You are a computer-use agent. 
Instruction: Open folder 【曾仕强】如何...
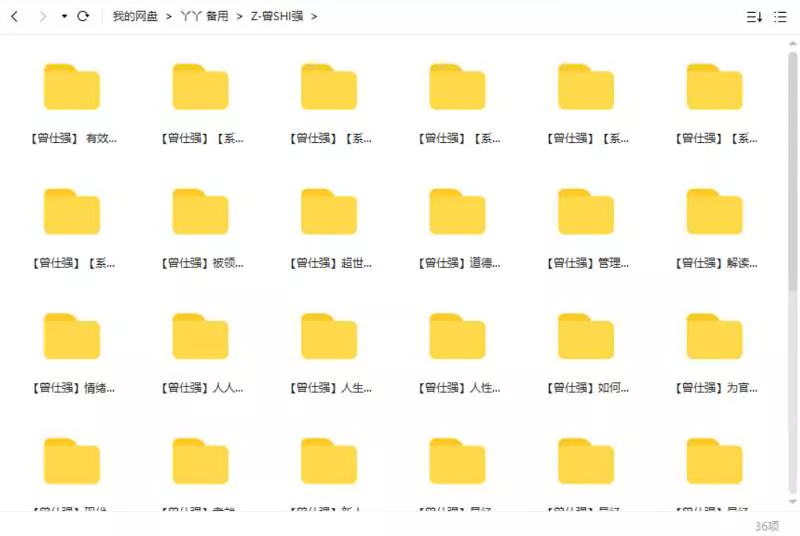[x=586, y=337]
